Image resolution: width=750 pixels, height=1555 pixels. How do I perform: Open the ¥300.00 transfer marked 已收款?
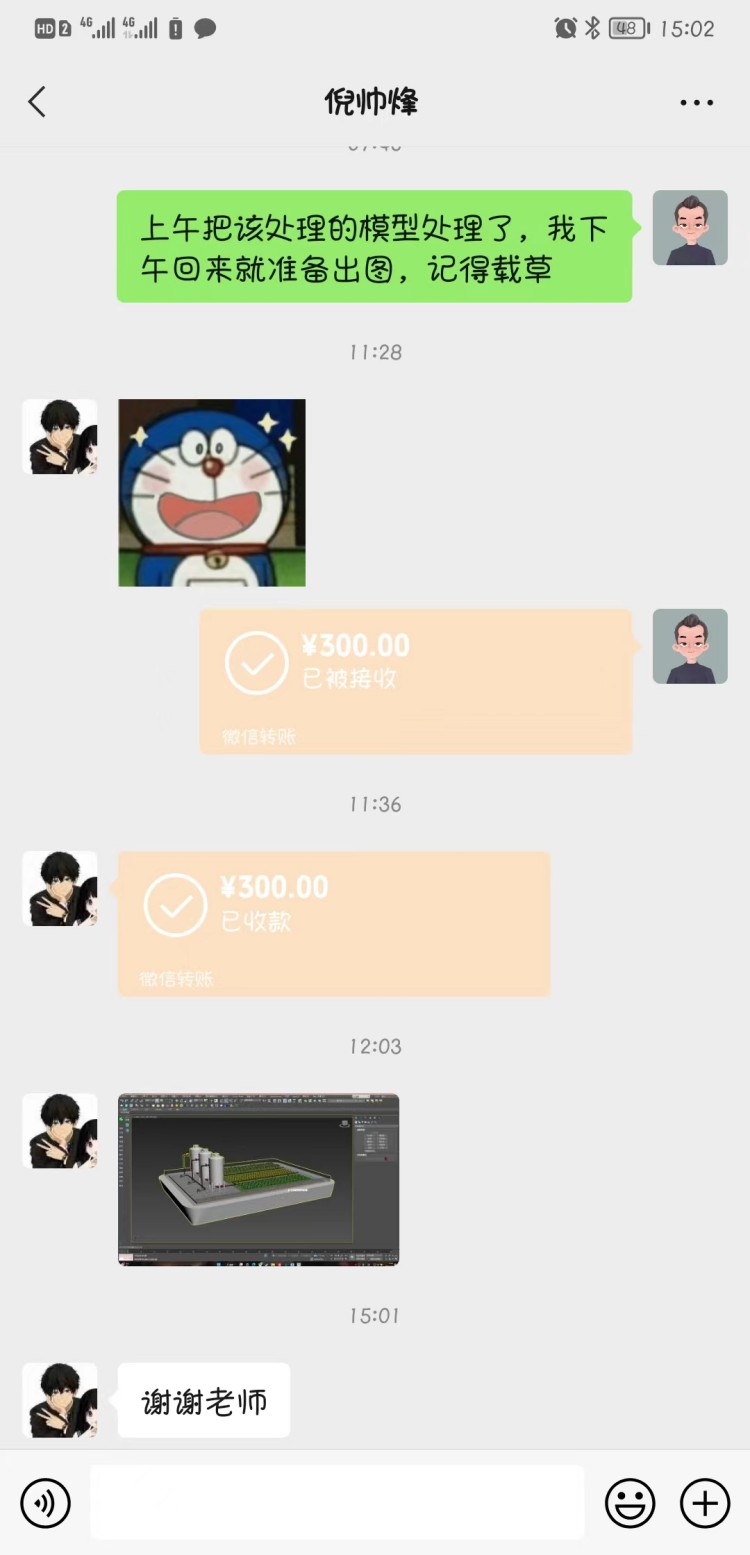click(x=334, y=922)
